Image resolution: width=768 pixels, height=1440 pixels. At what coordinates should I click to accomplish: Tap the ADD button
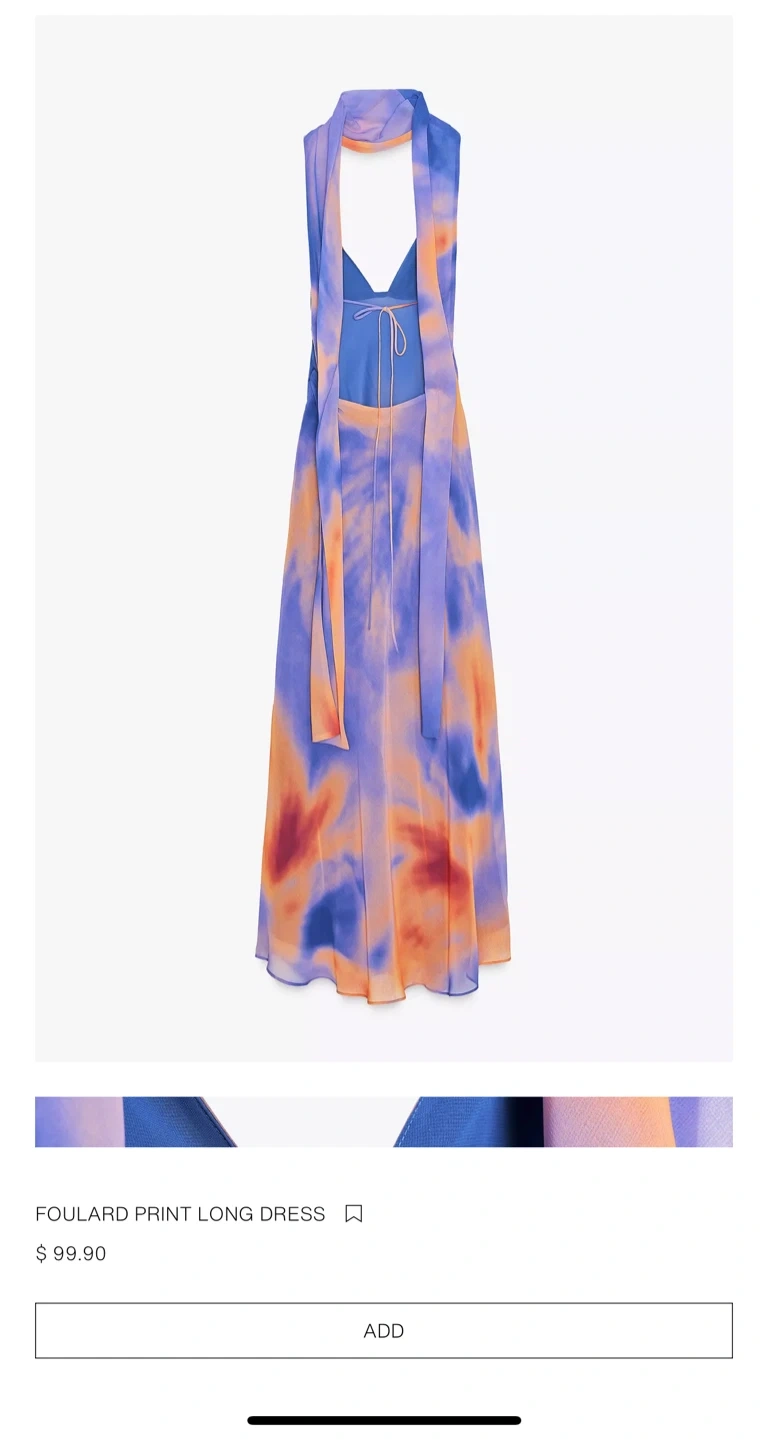coord(384,1330)
